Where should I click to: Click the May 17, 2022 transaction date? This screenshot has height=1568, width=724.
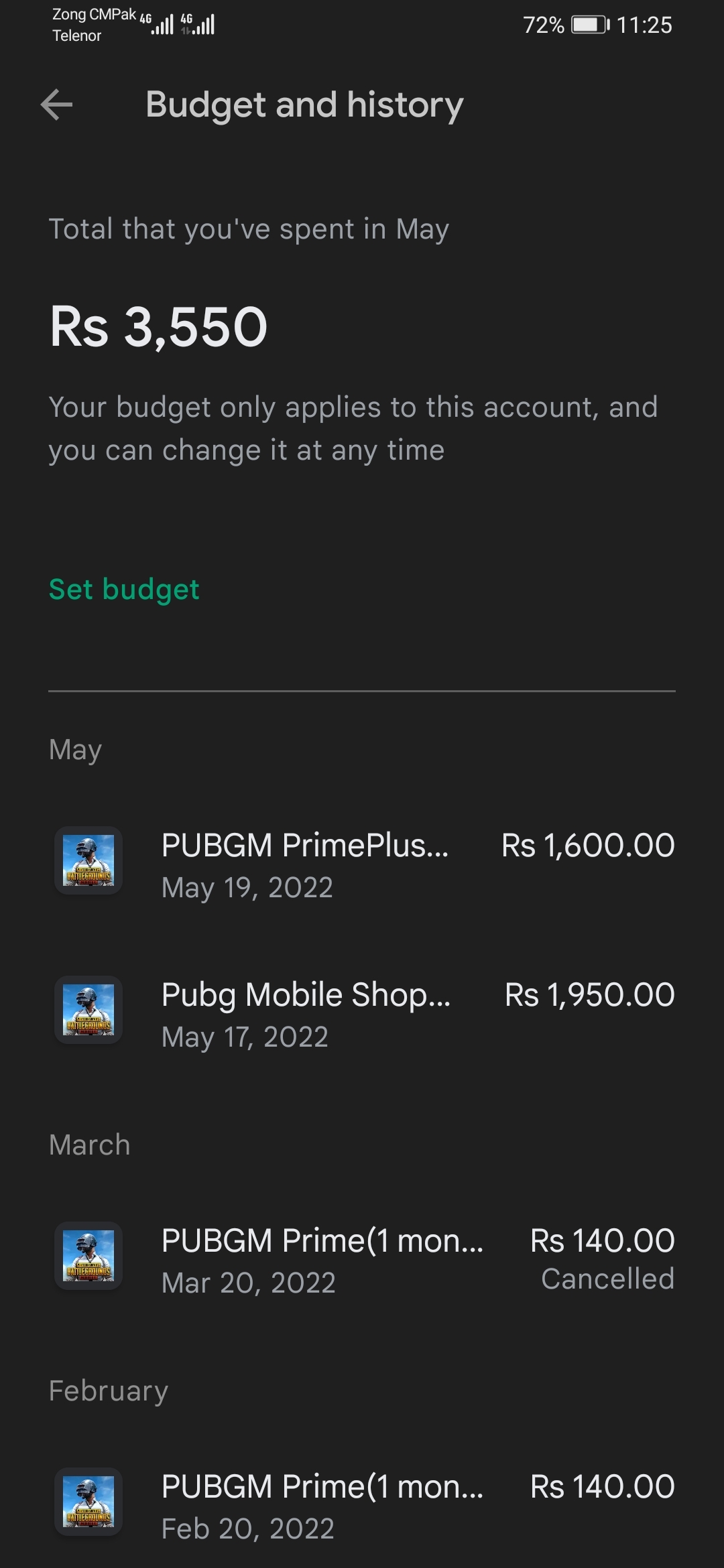245,1036
